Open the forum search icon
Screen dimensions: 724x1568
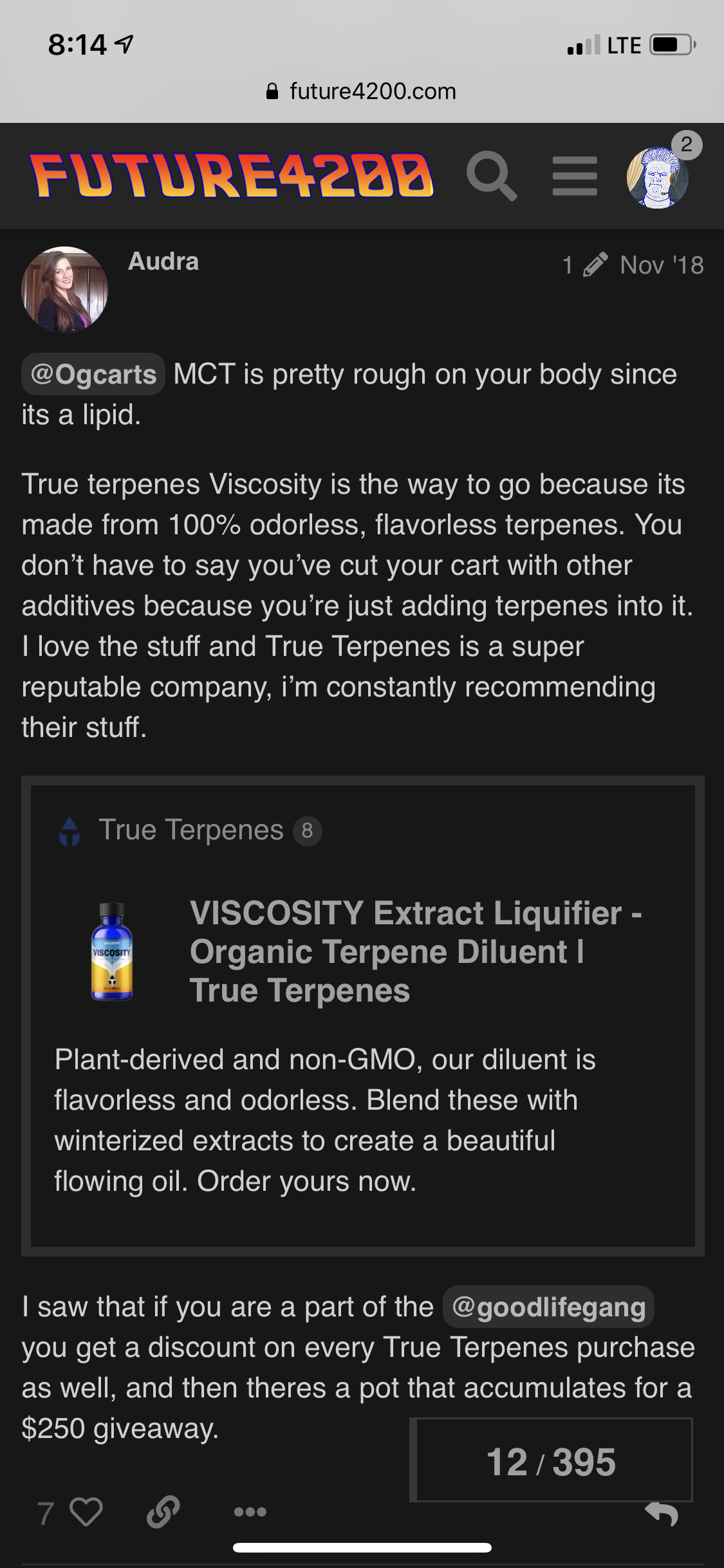492,176
